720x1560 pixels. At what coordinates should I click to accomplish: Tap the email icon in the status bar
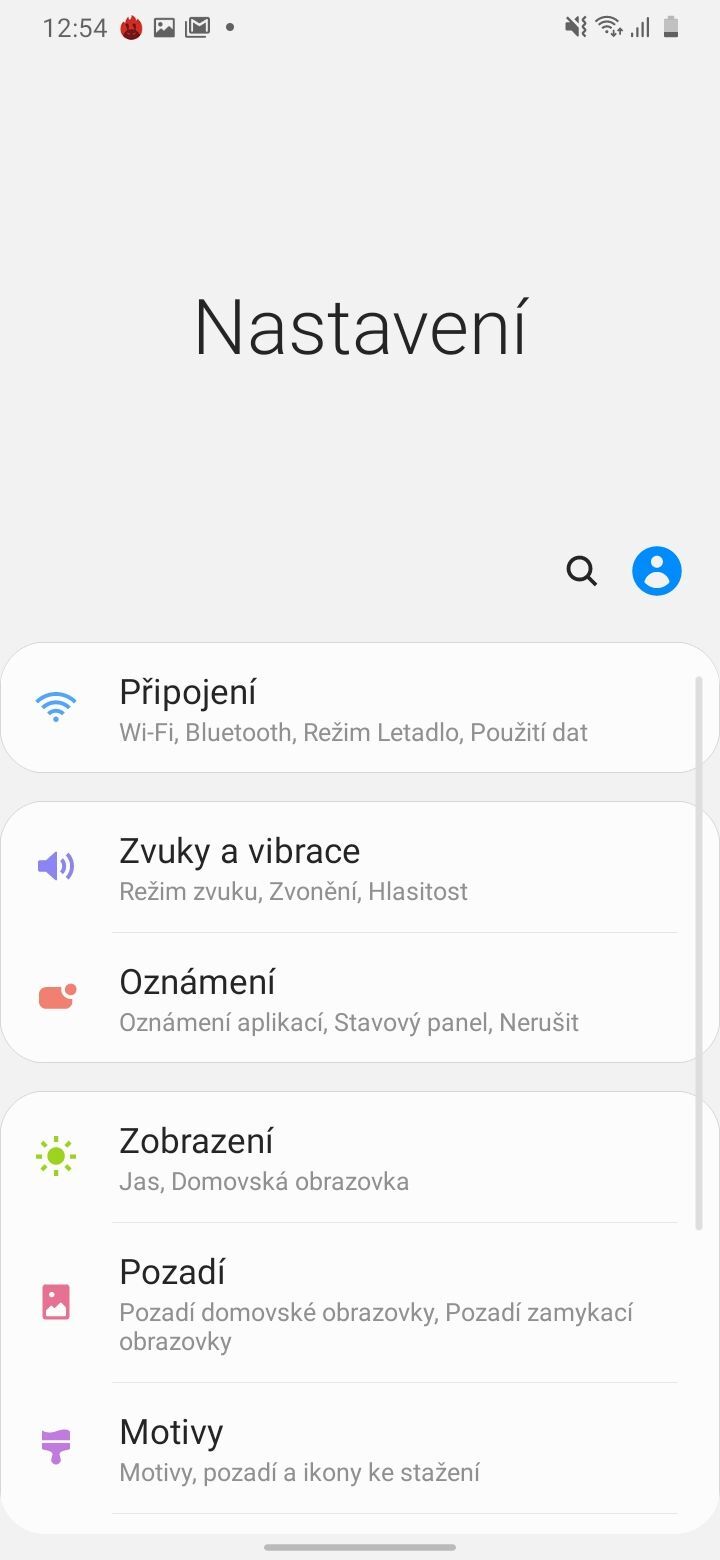pyautogui.click(x=197, y=27)
